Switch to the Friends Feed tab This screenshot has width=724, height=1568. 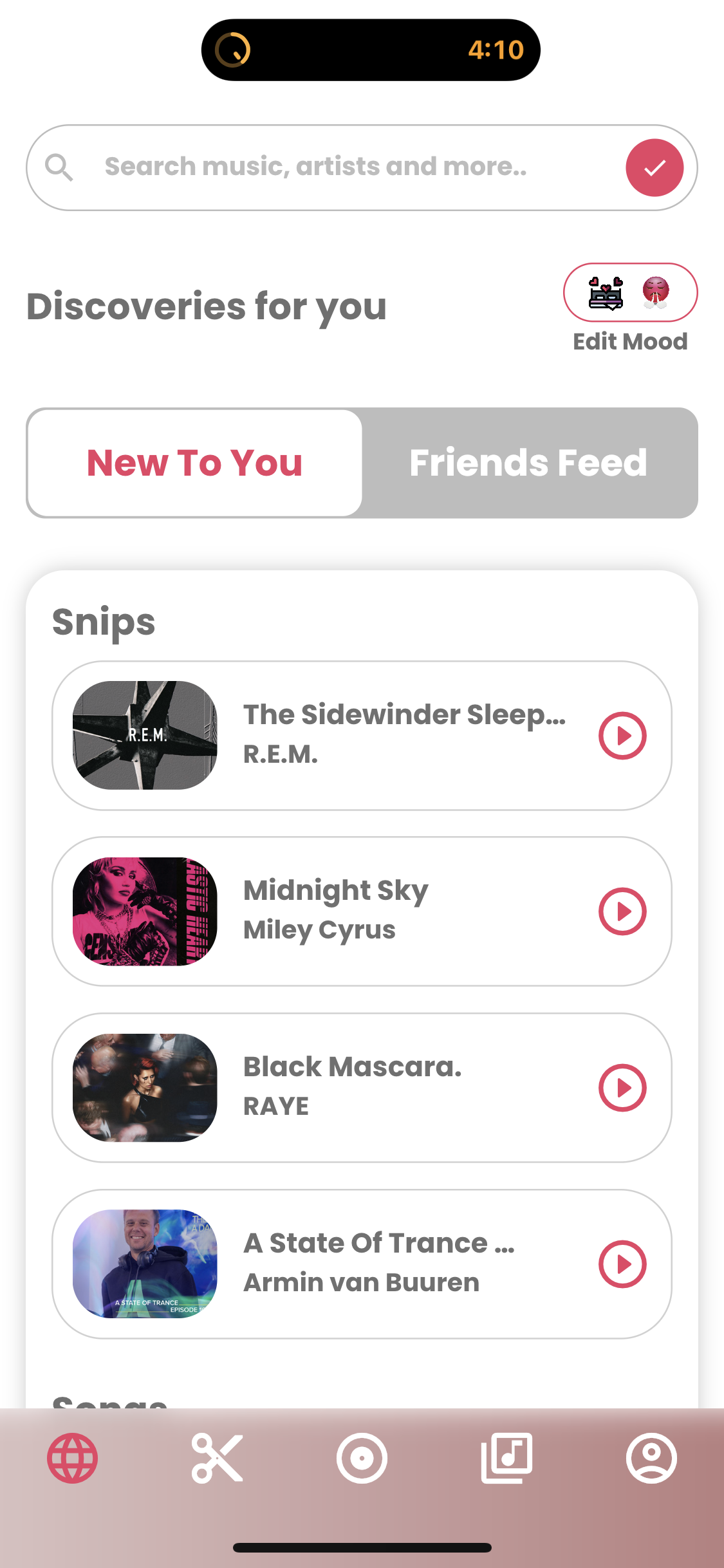point(528,463)
